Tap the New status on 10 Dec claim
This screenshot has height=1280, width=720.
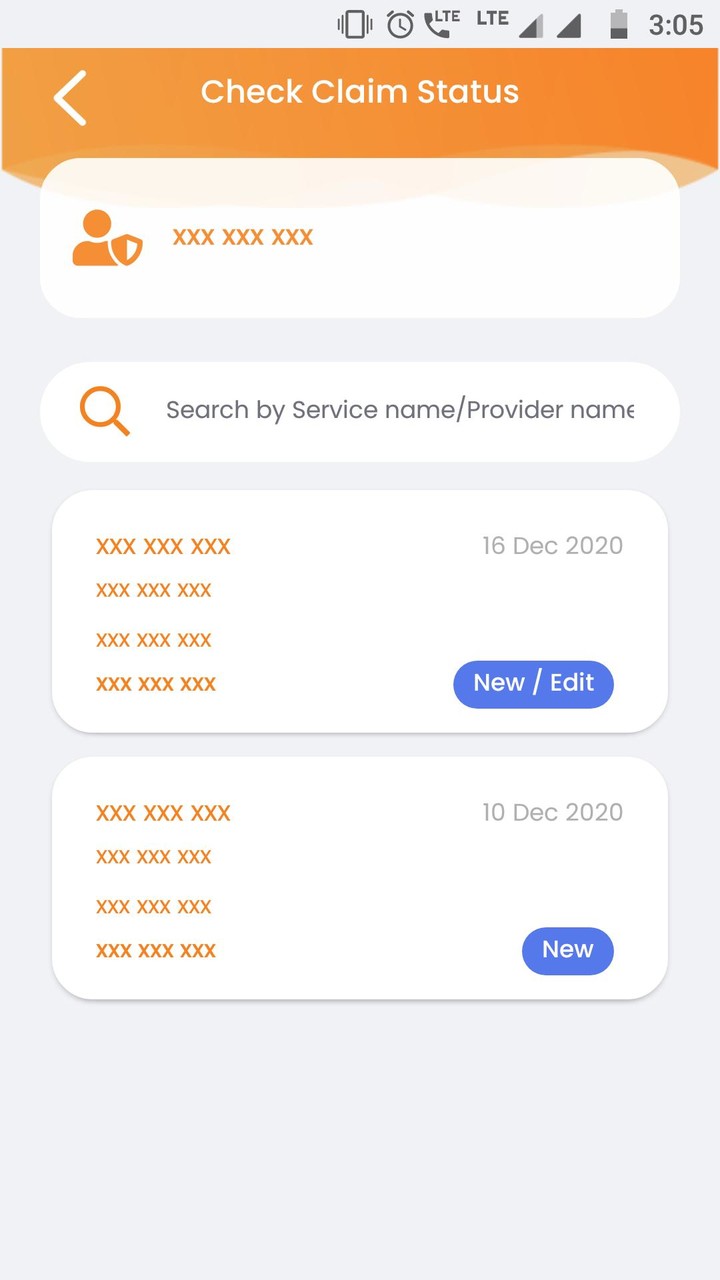pos(567,951)
